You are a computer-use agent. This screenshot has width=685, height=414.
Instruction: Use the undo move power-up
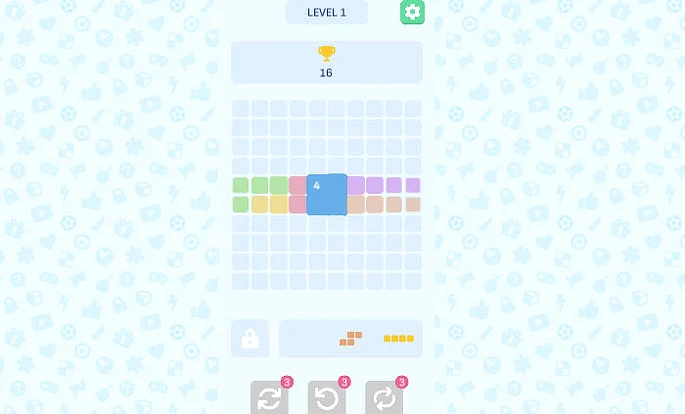(326, 398)
